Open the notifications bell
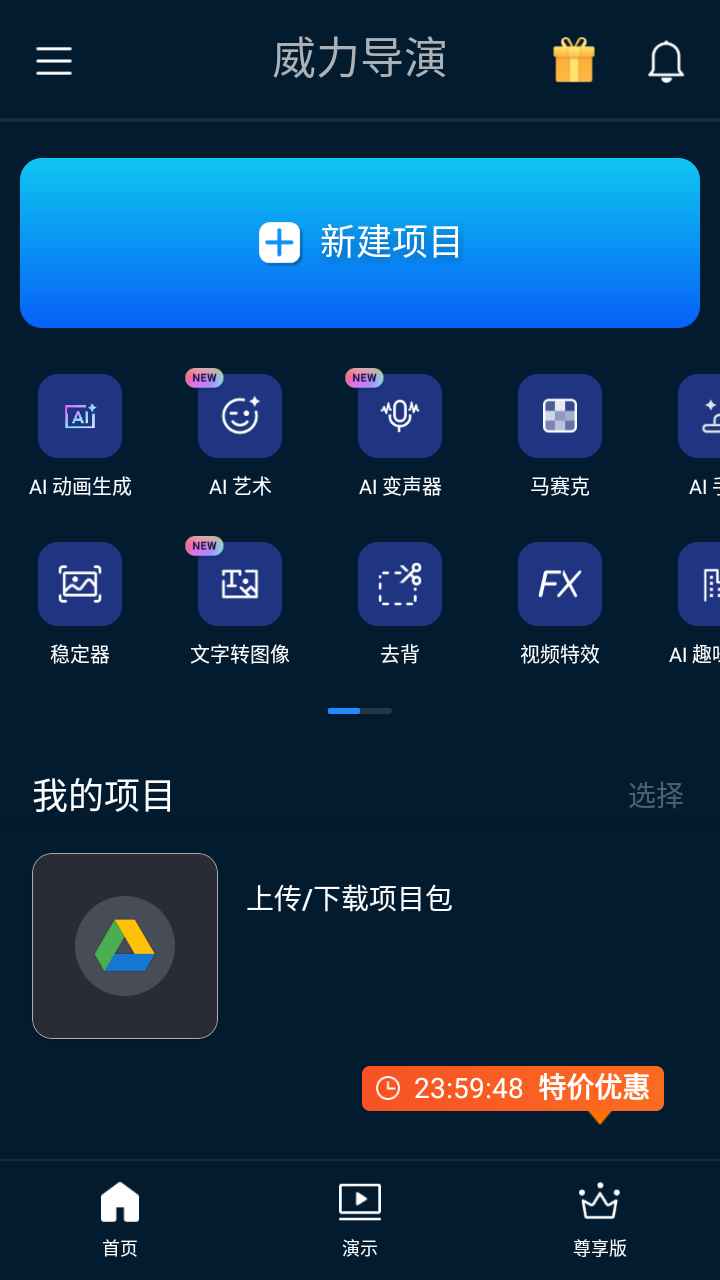The height and width of the screenshot is (1280, 720). click(x=666, y=61)
